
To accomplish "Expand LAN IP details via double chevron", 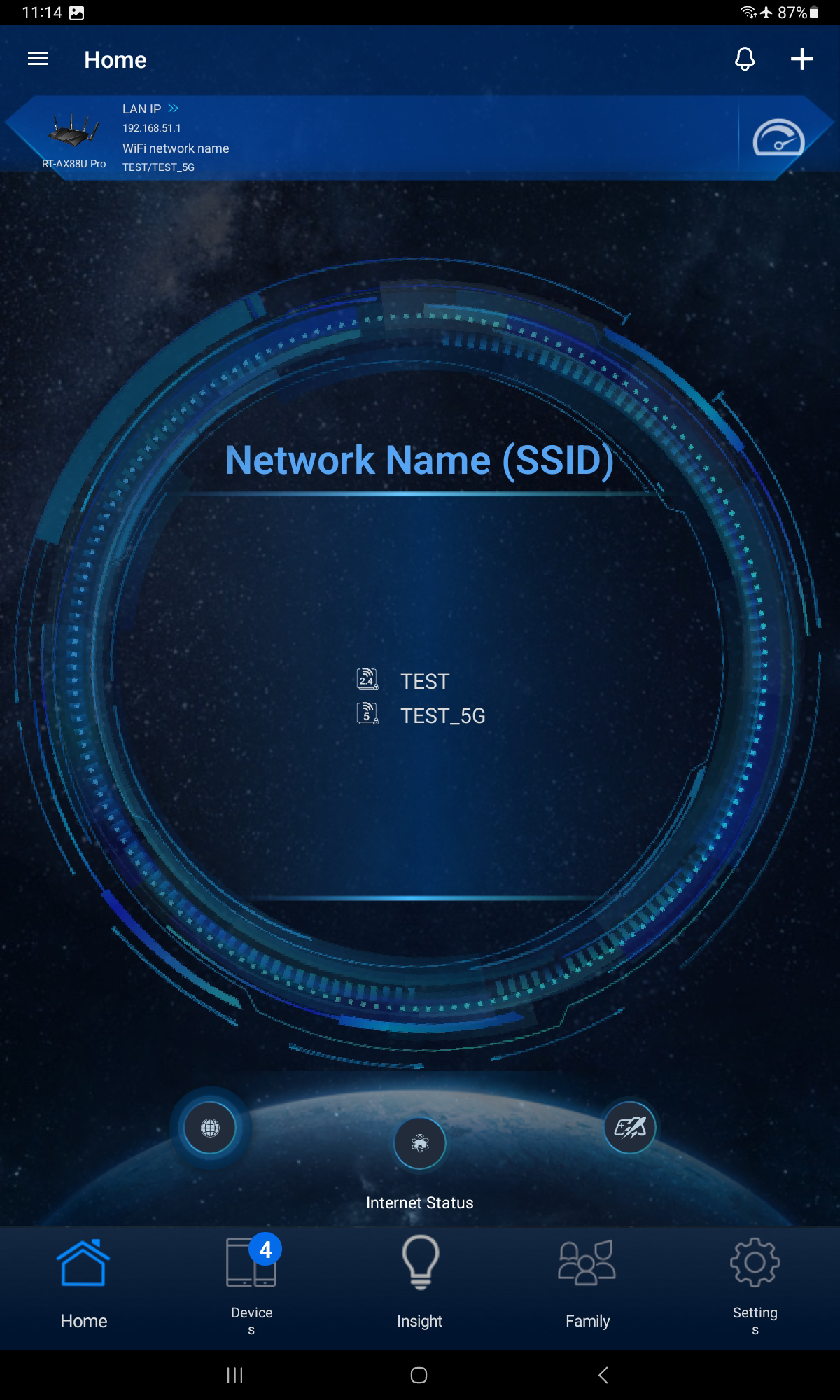I will (x=173, y=108).
